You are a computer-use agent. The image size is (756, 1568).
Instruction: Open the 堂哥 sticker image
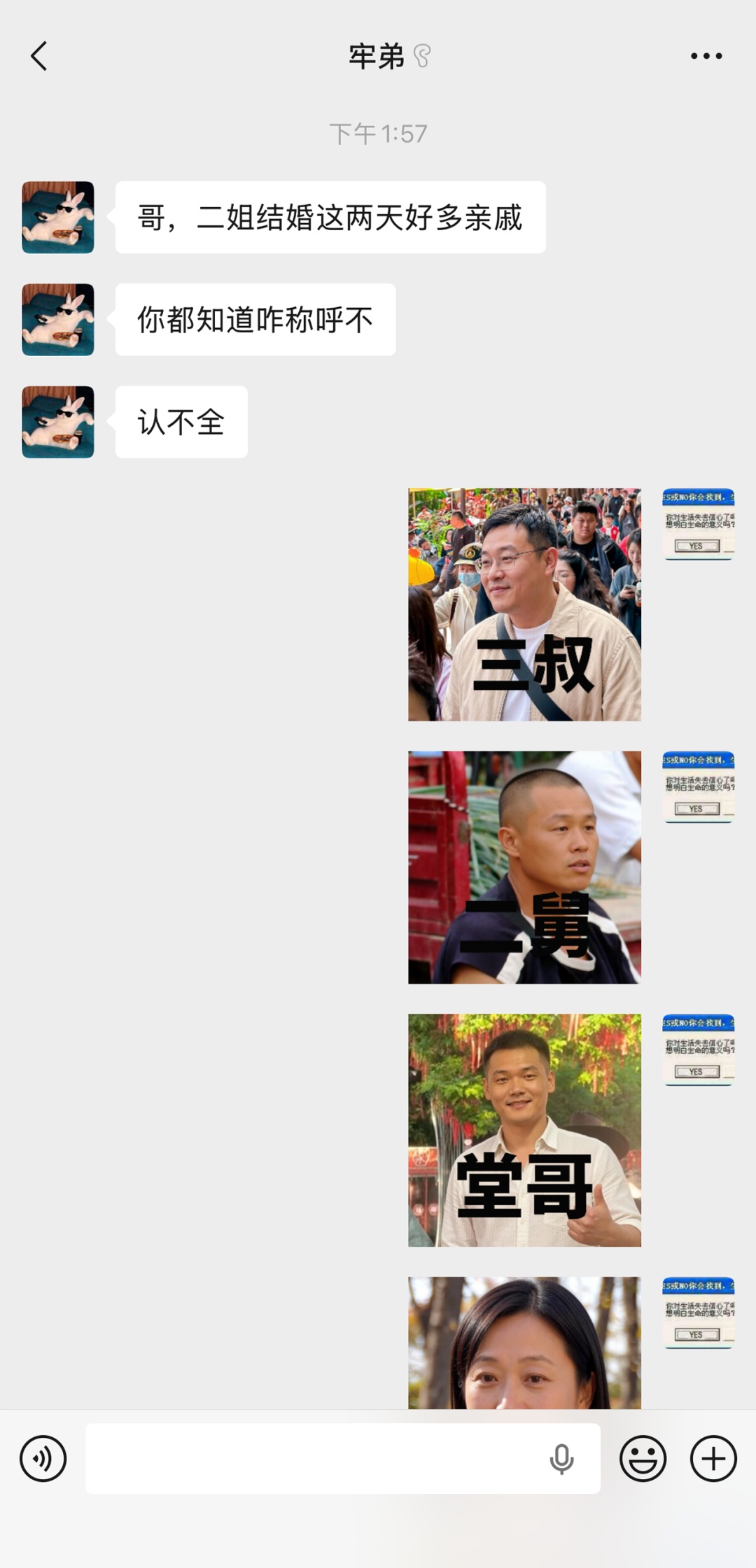[524, 1129]
